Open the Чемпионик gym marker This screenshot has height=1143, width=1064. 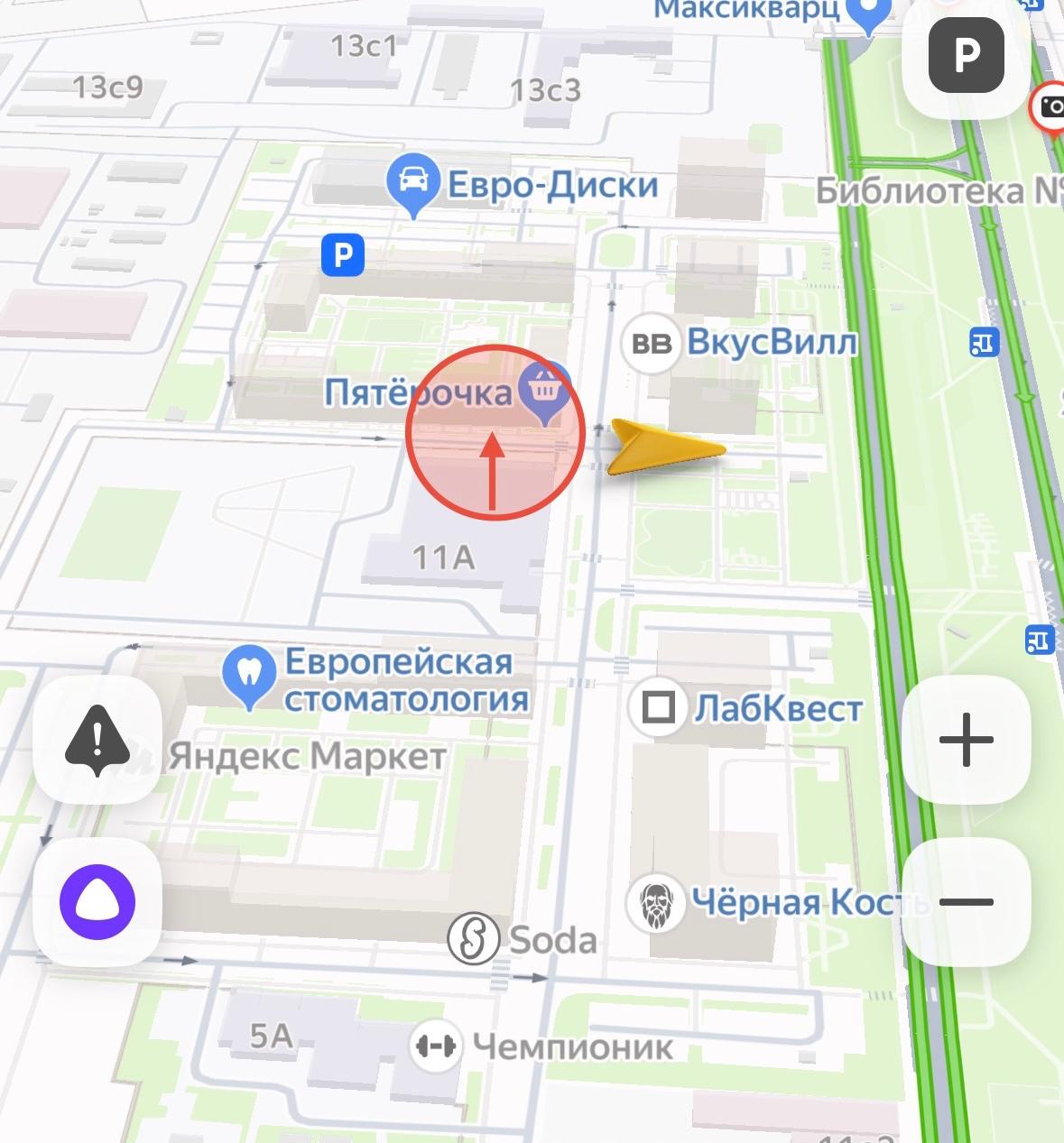tap(435, 1046)
